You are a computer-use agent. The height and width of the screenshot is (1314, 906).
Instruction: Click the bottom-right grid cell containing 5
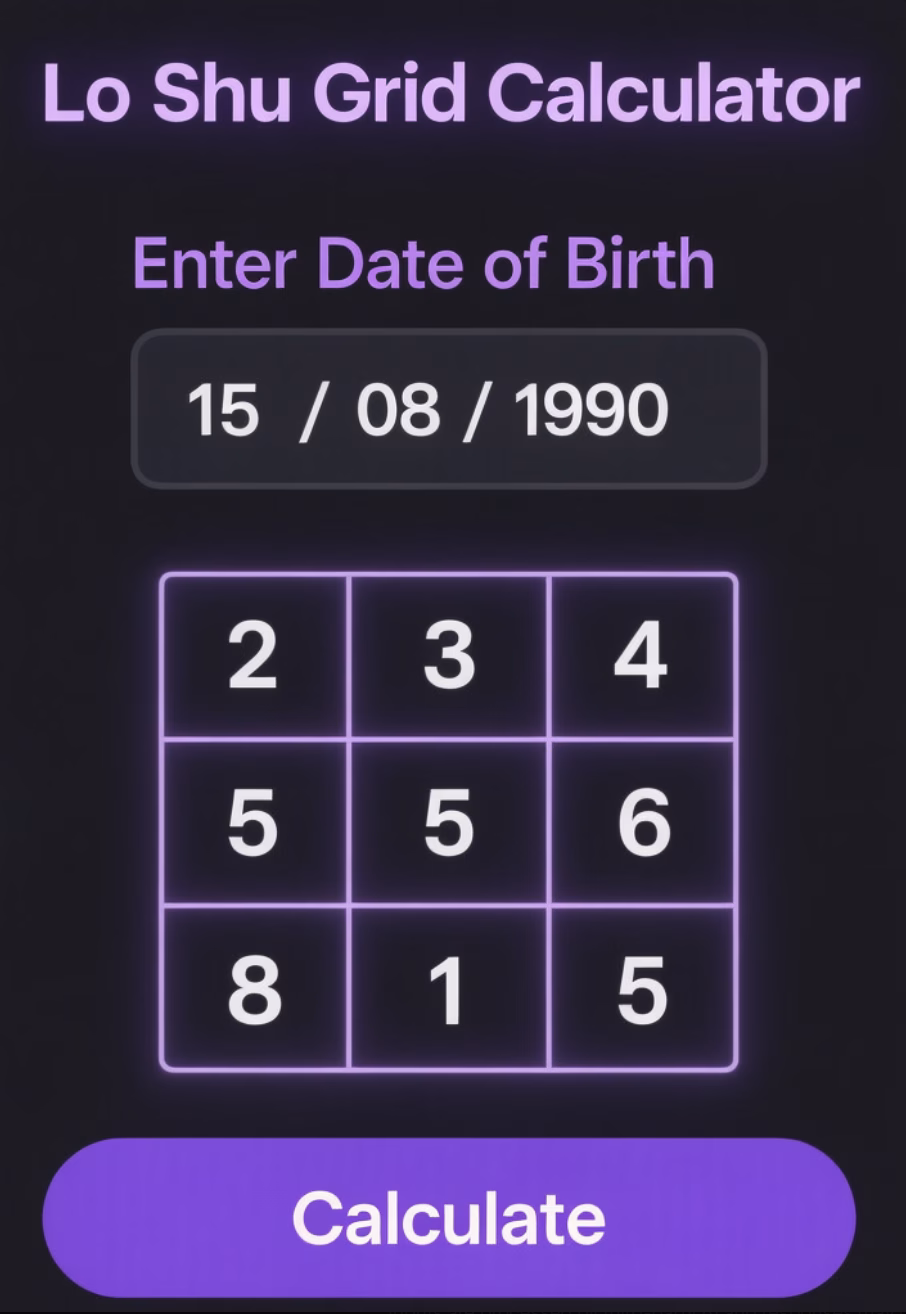click(x=642, y=988)
